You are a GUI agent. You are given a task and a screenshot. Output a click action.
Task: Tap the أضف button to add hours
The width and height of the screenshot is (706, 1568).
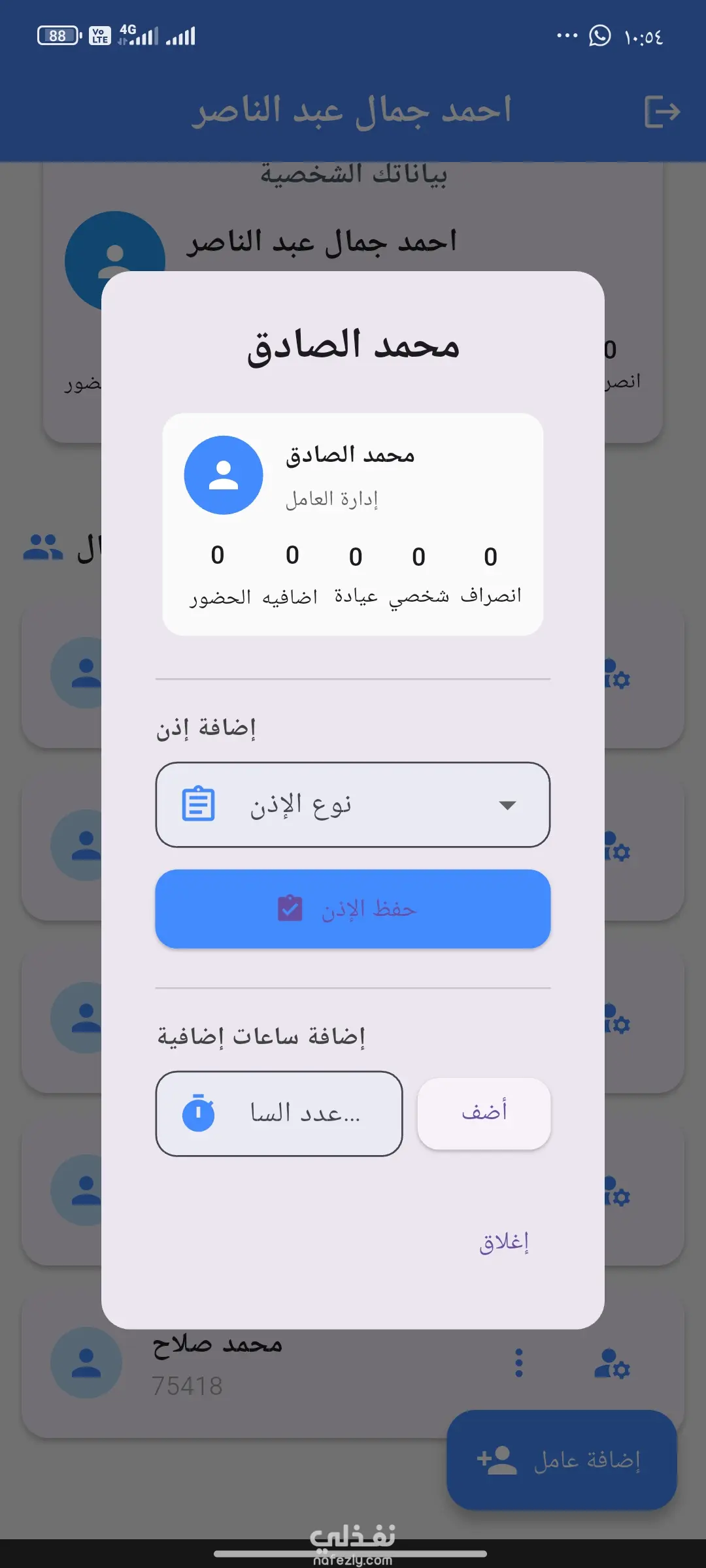[484, 1113]
